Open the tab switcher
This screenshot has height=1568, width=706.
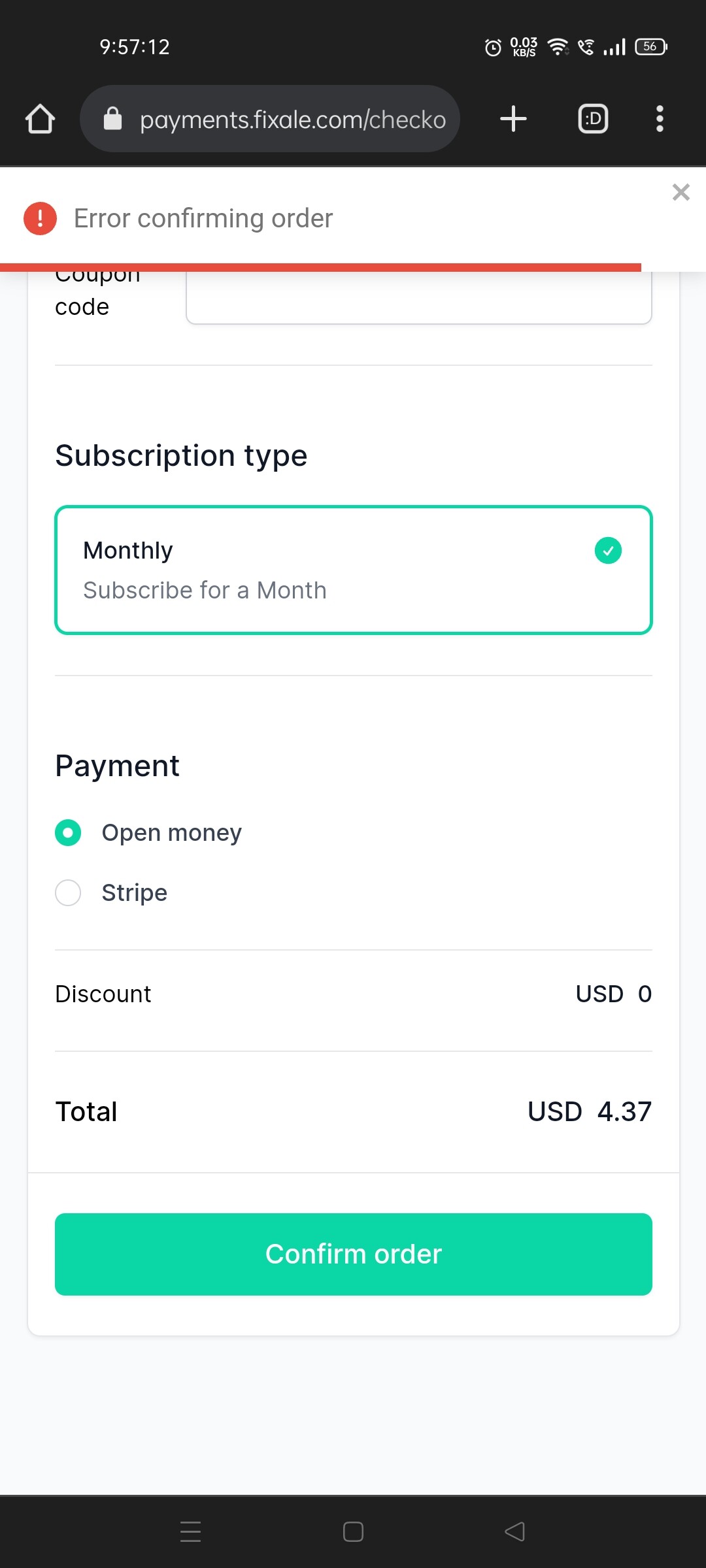pos(593,119)
